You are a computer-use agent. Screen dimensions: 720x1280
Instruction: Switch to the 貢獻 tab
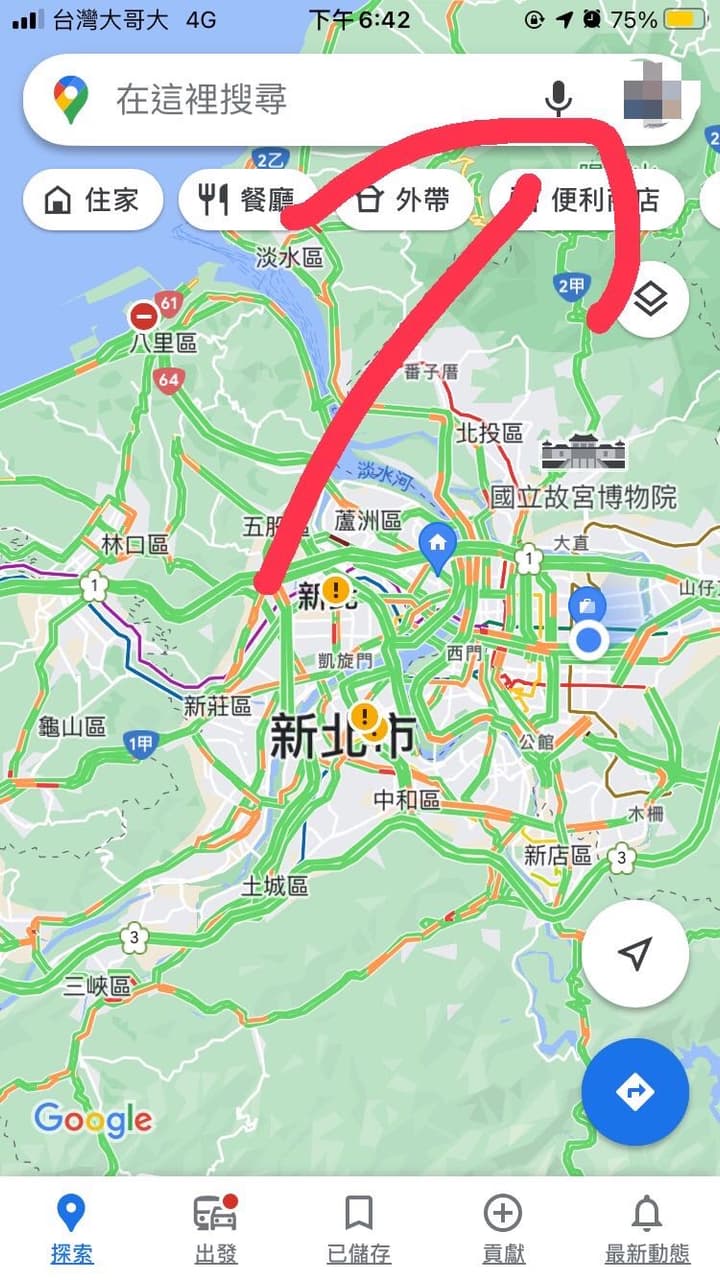click(x=503, y=1230)
